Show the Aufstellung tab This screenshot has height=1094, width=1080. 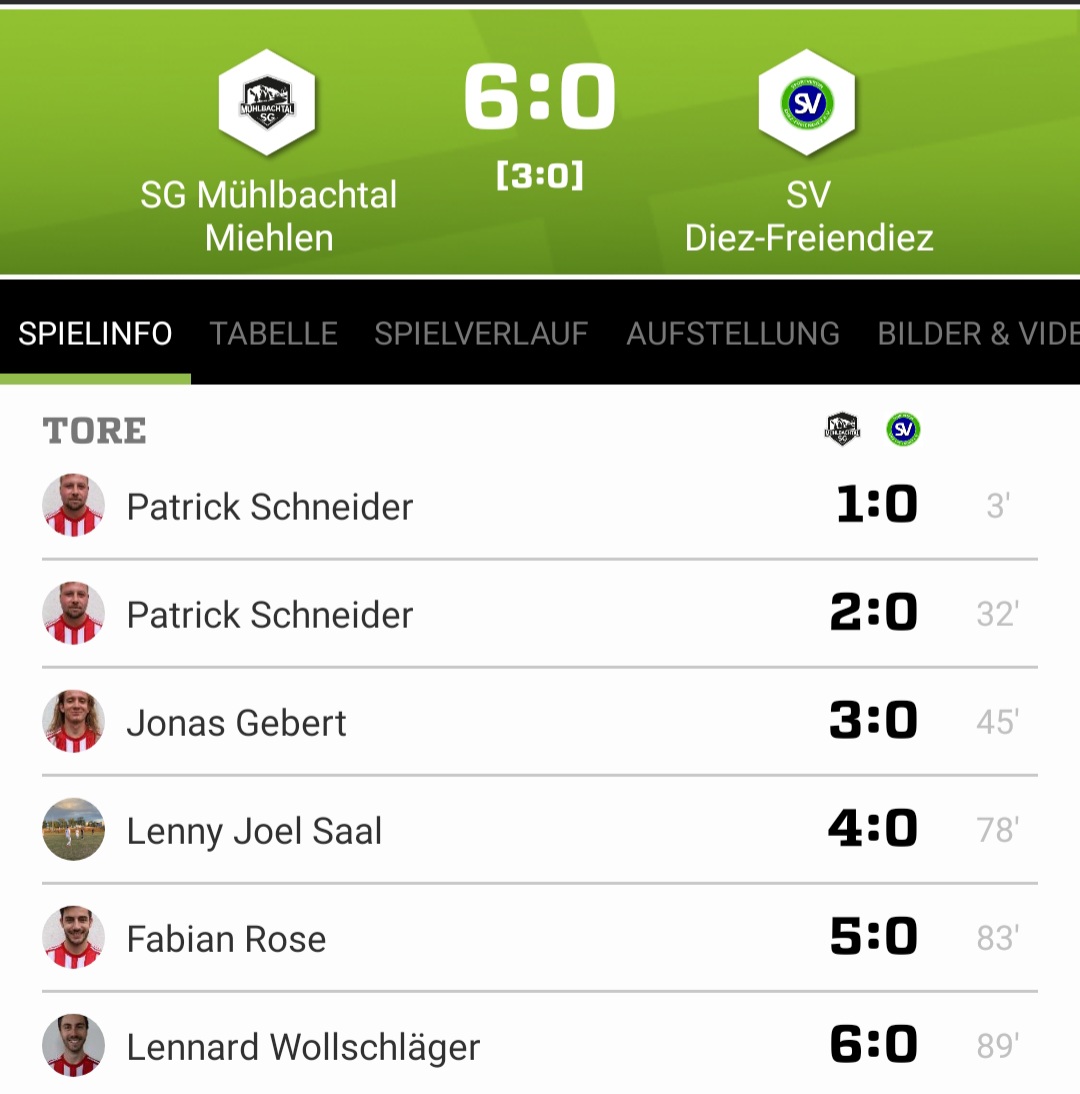tap(733, 333)
